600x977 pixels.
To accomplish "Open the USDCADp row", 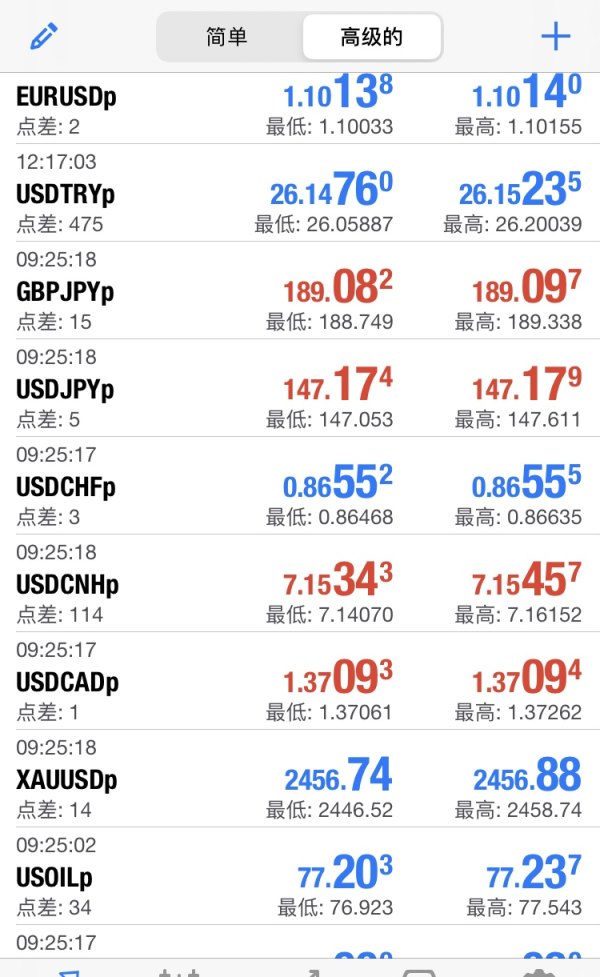I will coord(300,682).
